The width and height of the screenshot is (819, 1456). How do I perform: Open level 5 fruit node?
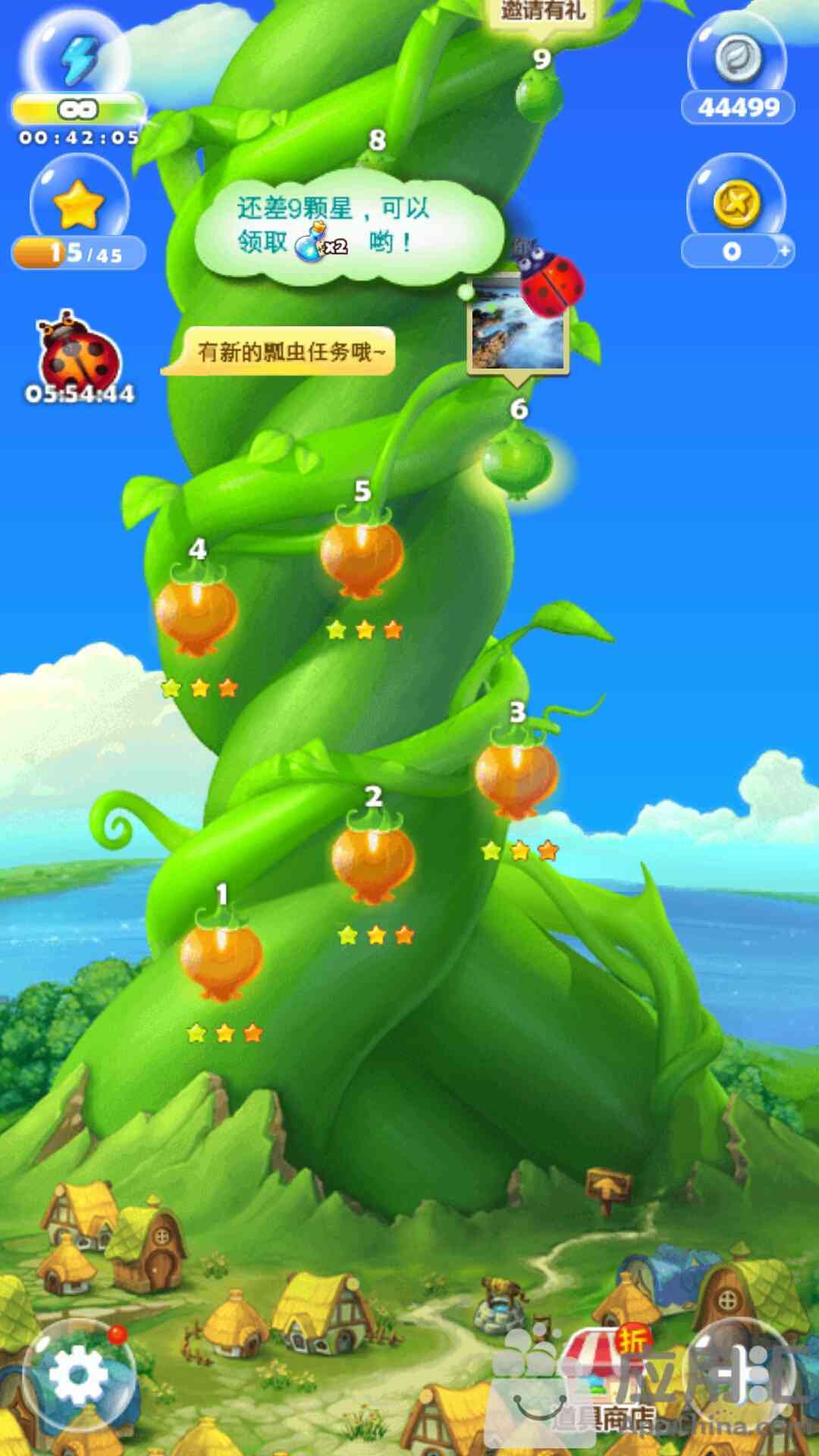362,556
